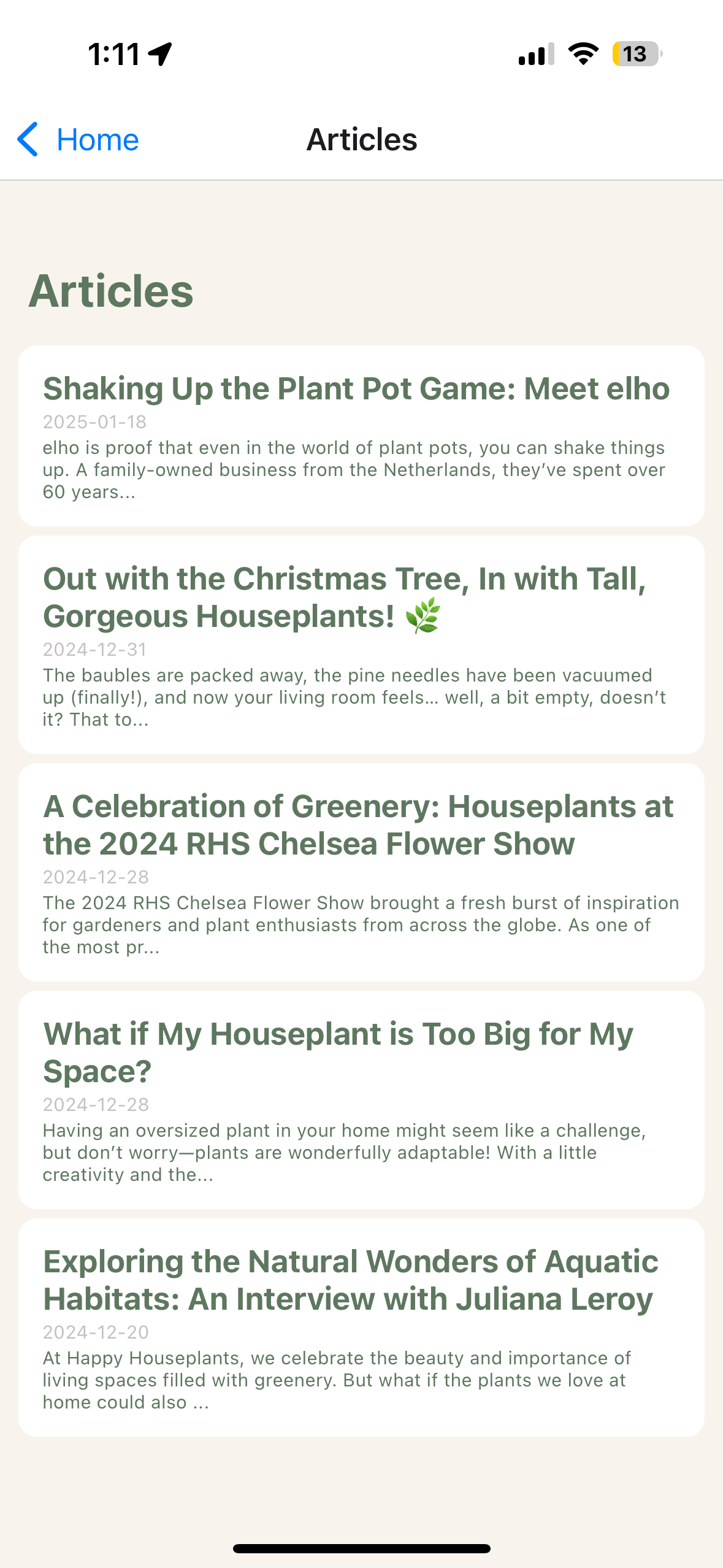This screenshot has width=723, height=1568.
Task: Go back to Home
Action: pos(78,140)
